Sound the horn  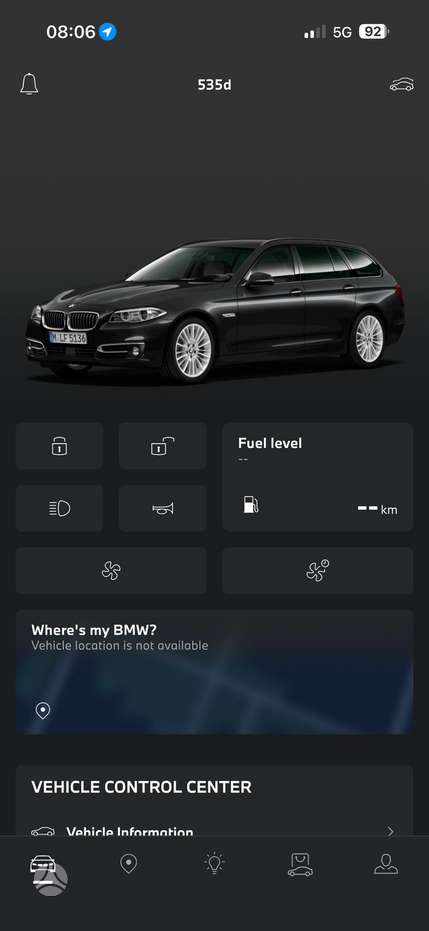click(163, 508)
